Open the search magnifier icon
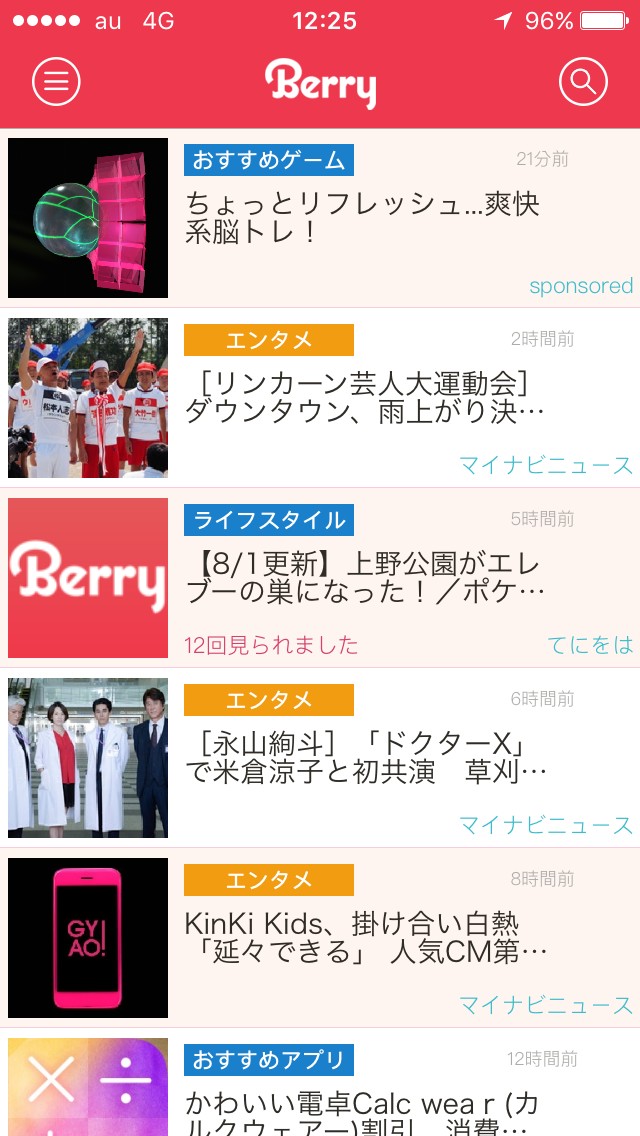This screenshot has height=1136, width=640. [x=583, y=82]
